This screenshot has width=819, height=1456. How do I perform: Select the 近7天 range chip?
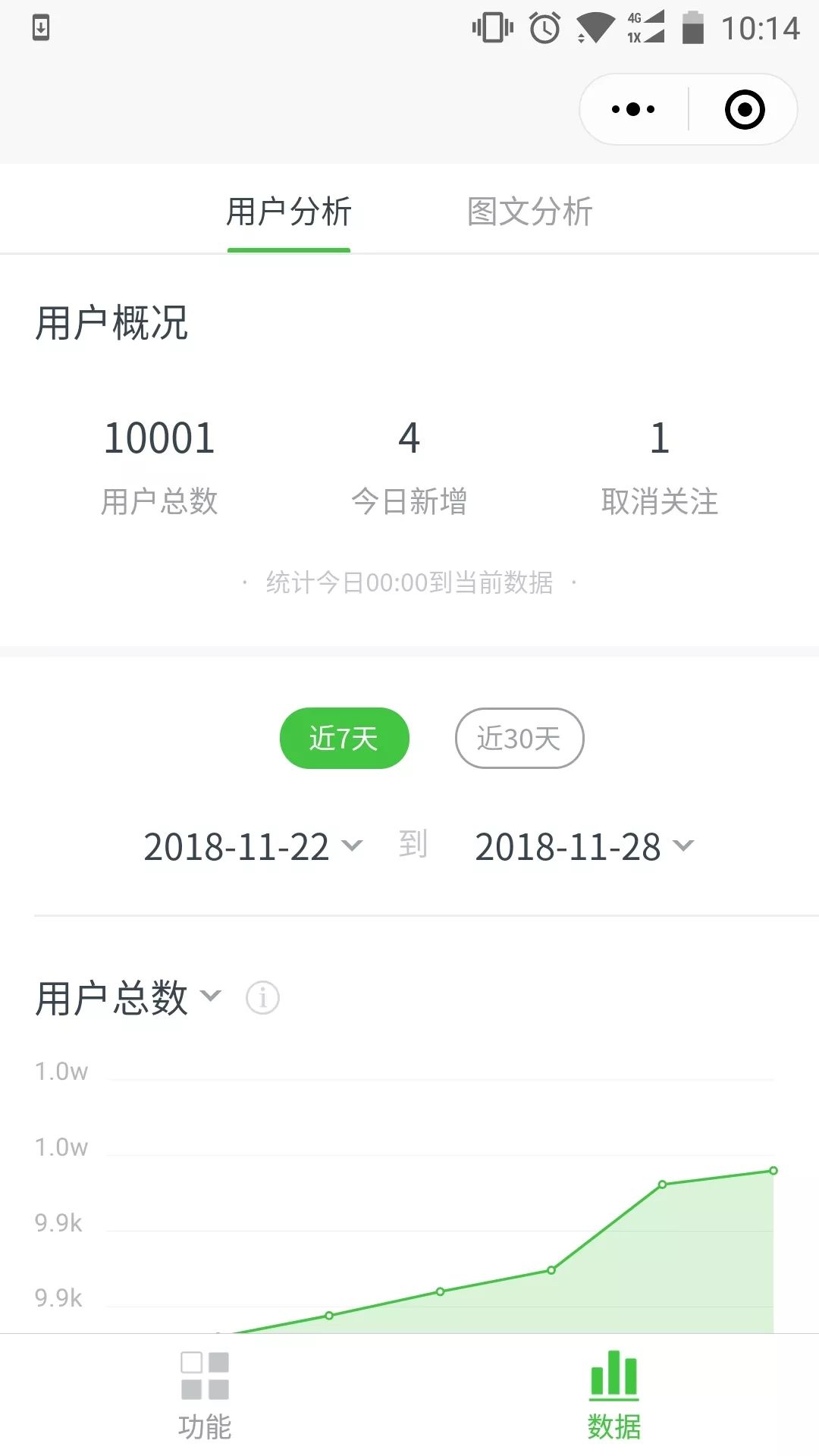(344, 738)
